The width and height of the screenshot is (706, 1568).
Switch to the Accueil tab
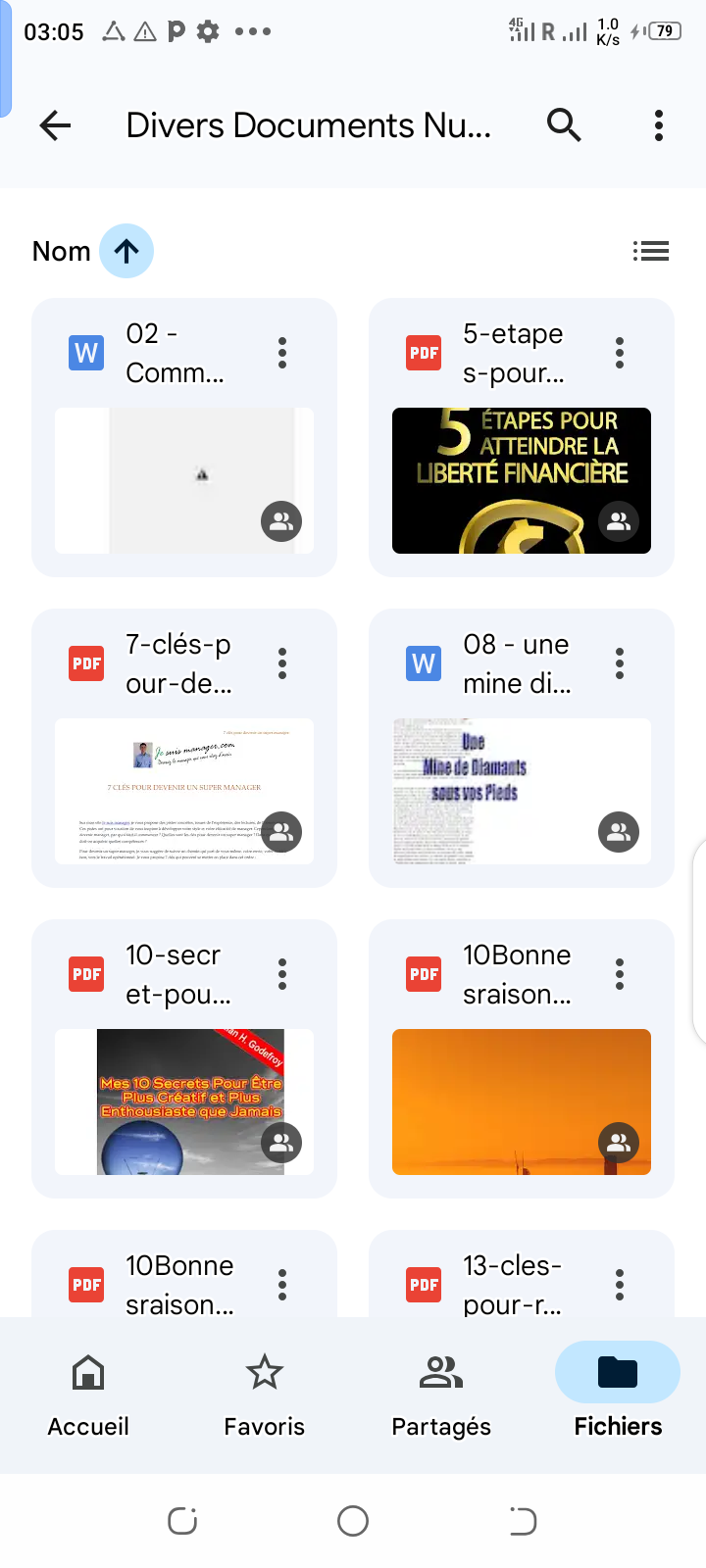click(x=88, y=1396)
